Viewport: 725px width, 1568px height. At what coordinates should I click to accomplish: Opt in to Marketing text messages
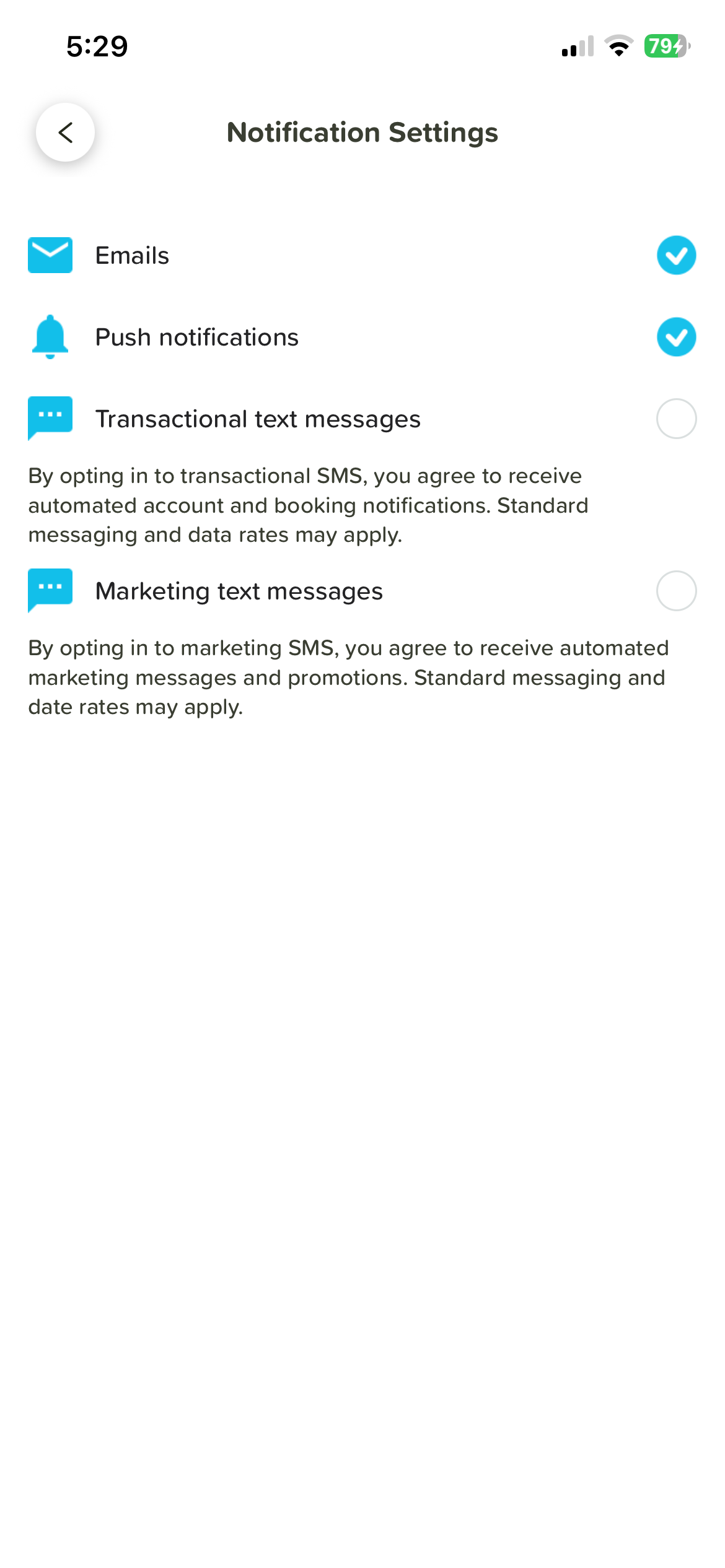click(x=676, y=591)
